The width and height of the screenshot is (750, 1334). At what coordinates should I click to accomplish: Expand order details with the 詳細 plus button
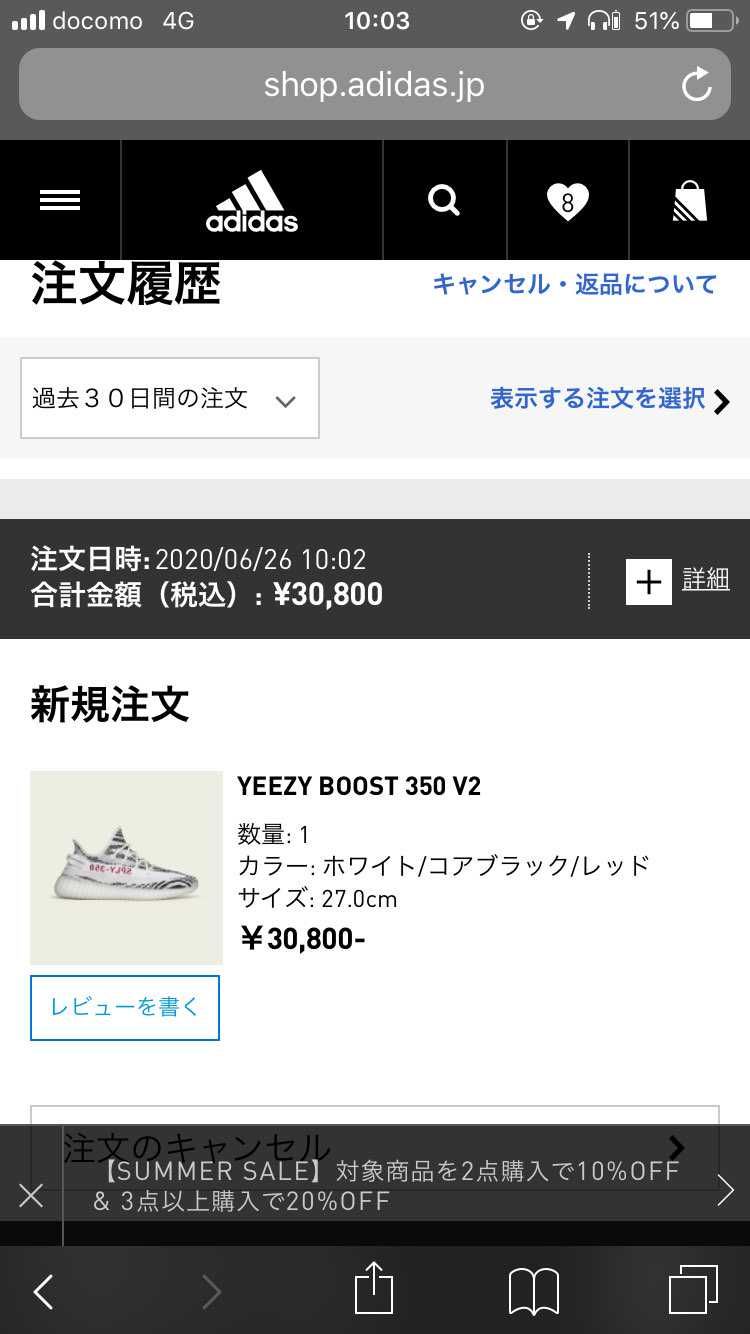(648, 581)
